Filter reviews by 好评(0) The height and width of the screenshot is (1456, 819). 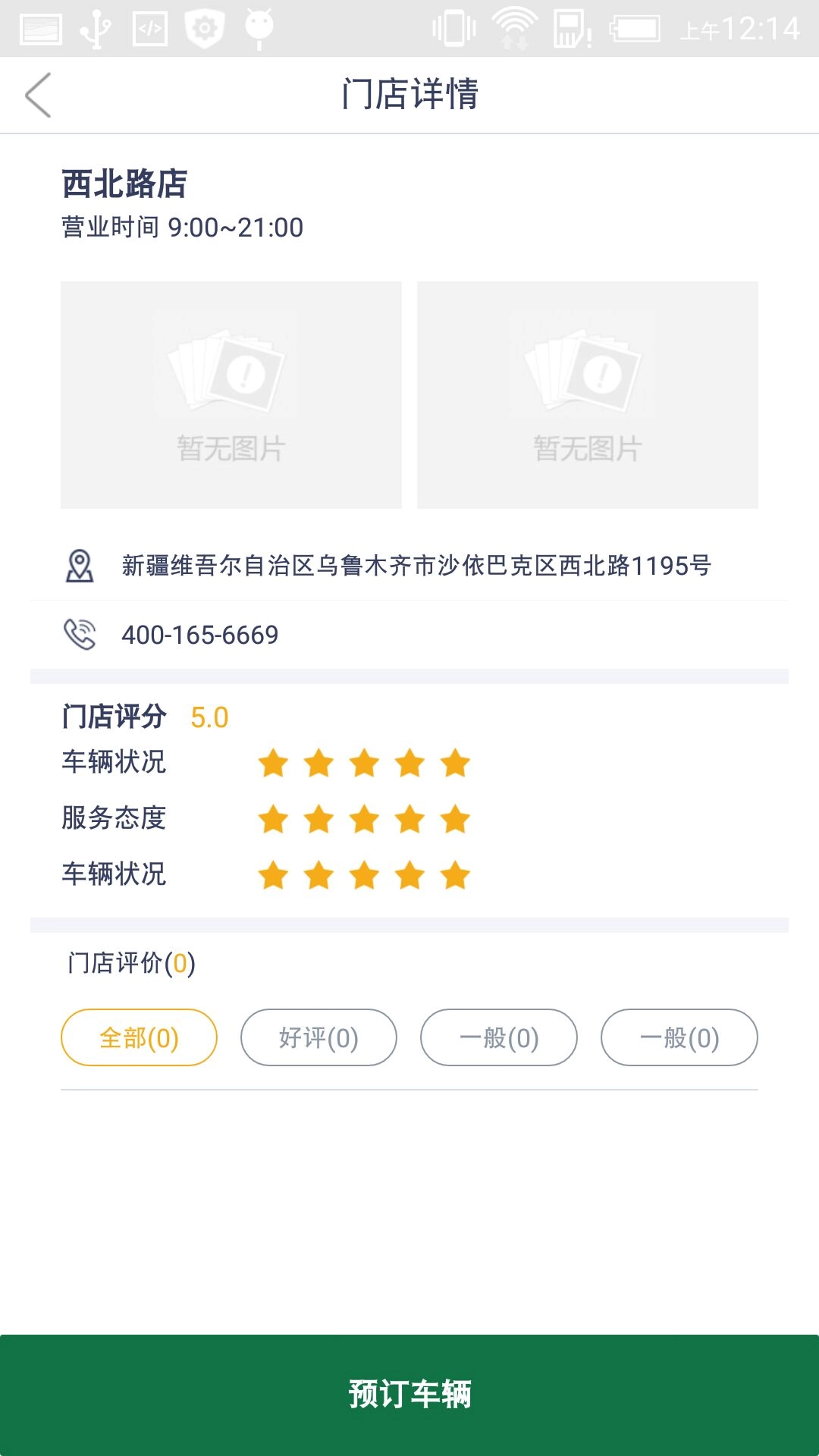[x=318, y=1037]
